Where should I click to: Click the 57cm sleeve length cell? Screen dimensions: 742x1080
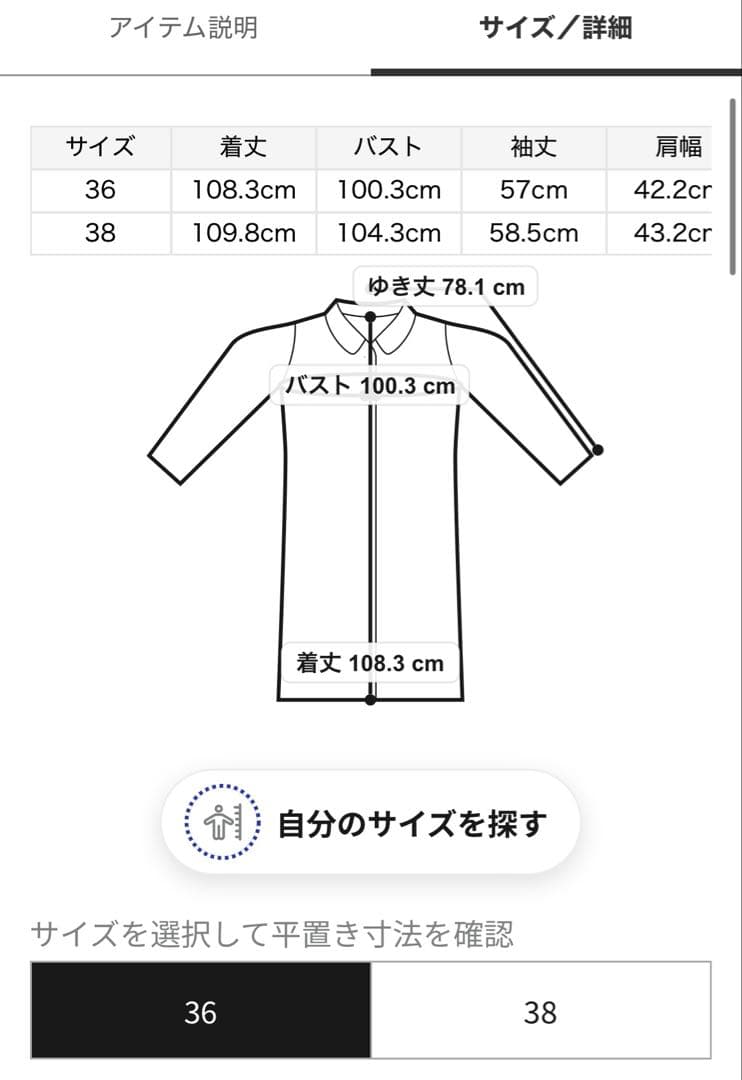(x=533, y=190)
